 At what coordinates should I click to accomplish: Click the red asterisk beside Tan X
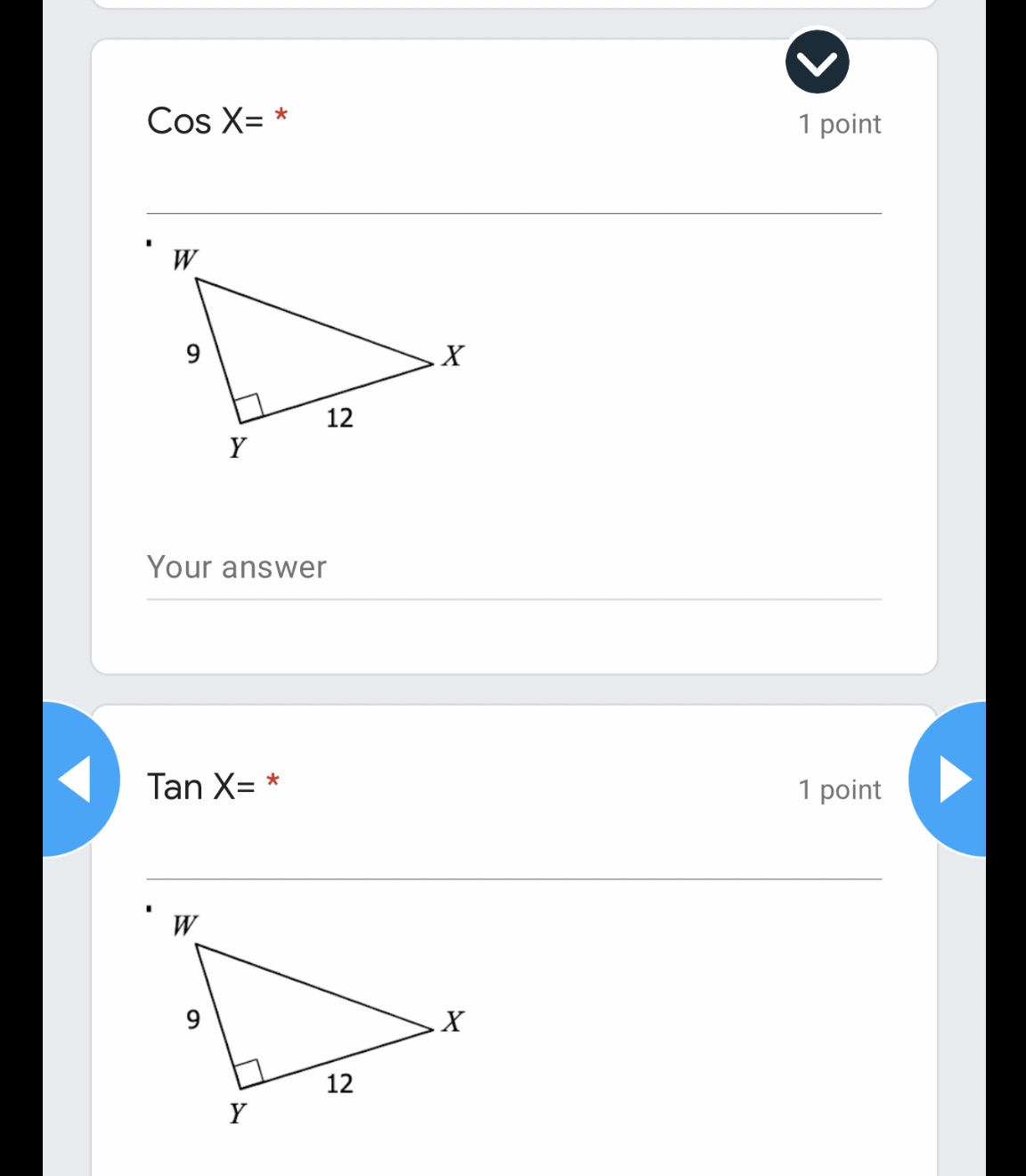pyautogui.click(x=273, y=780)
